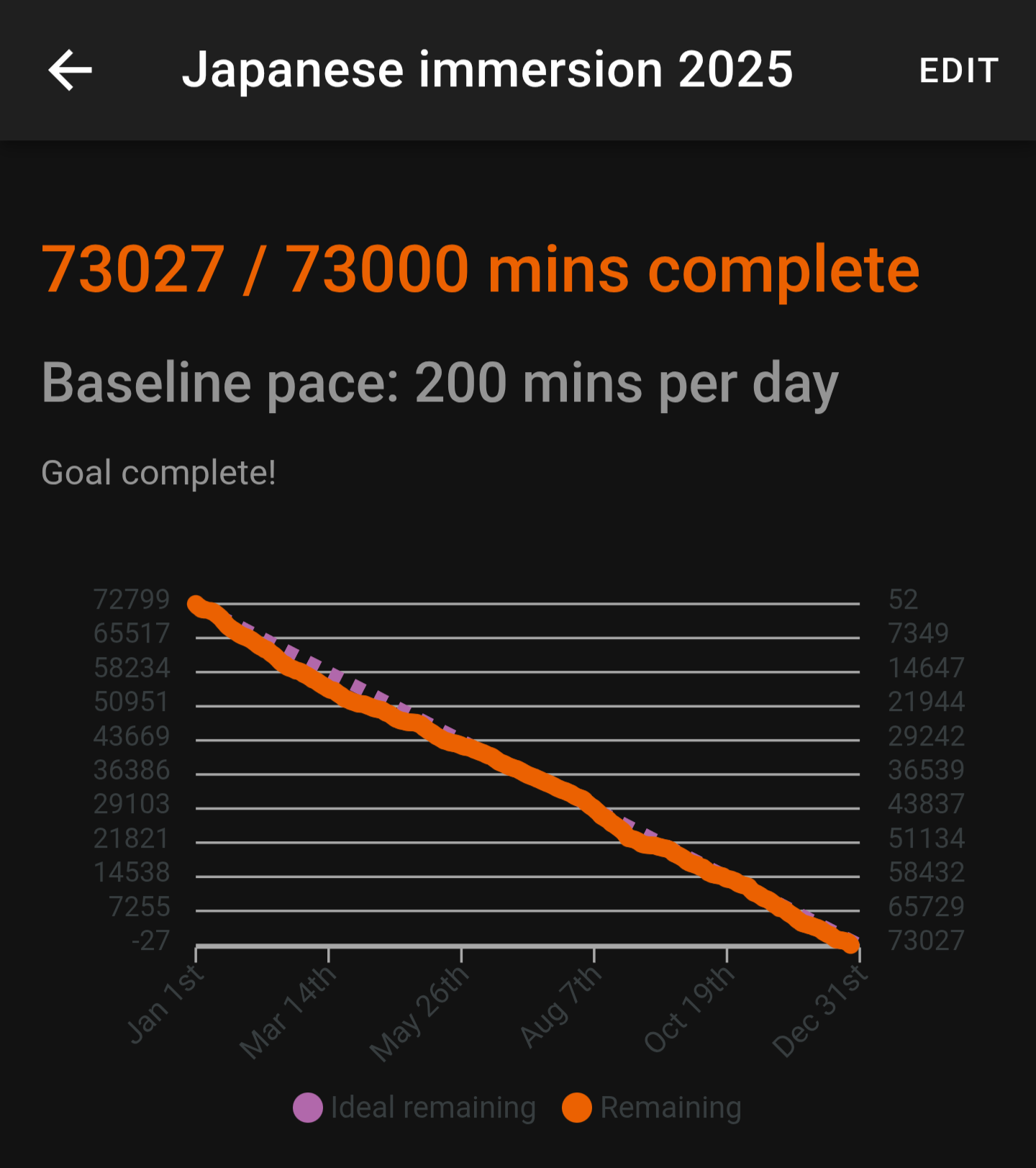Go back using the arrow icon

click(71, 71)
